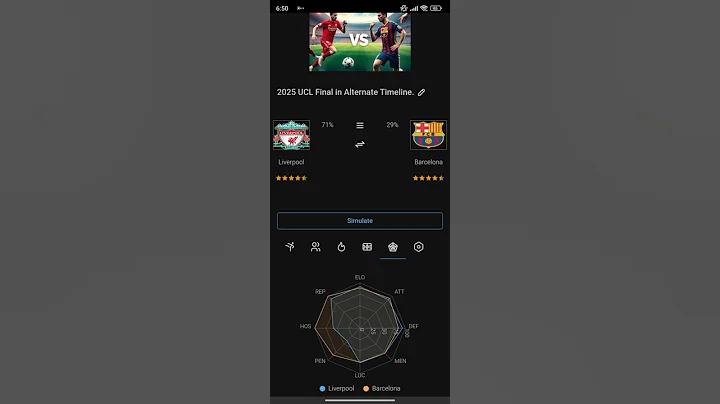
Task: Switch to the squad people tab
Action: tap(316, 247)
